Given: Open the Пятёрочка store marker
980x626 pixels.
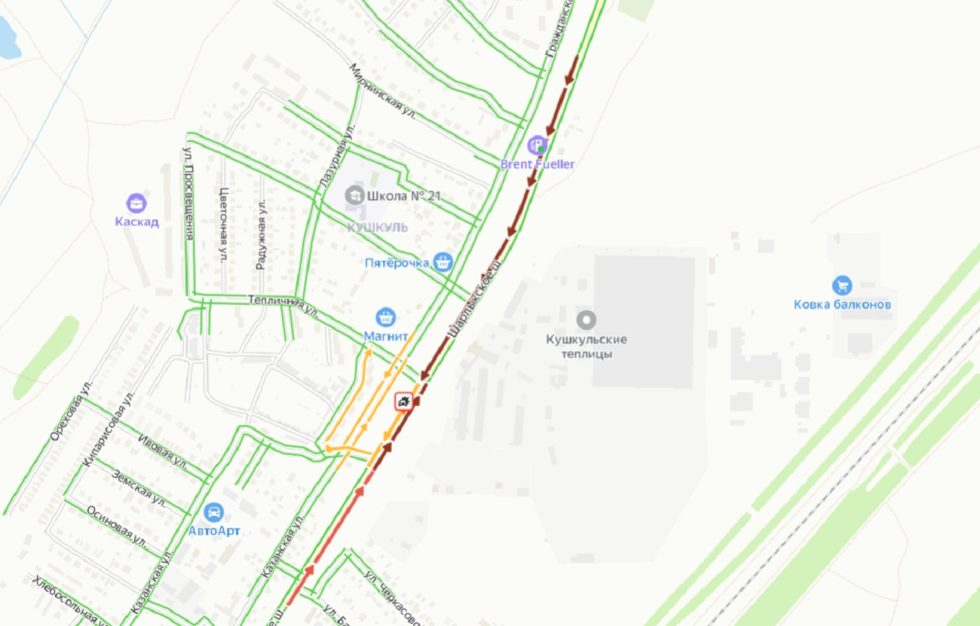Looking at the screenshot, I should coord(443,262).
